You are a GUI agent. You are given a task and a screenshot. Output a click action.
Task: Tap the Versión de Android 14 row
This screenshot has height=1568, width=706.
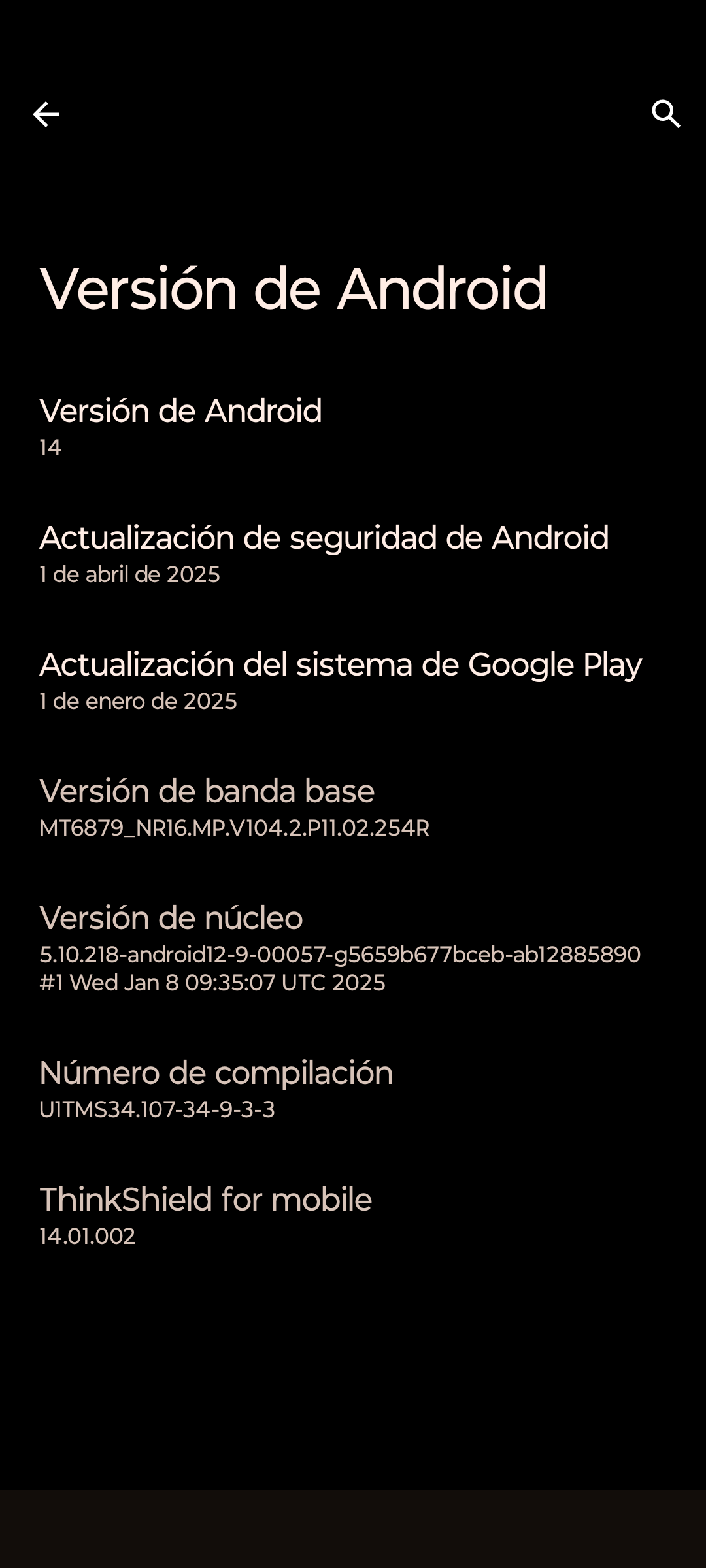180,427
